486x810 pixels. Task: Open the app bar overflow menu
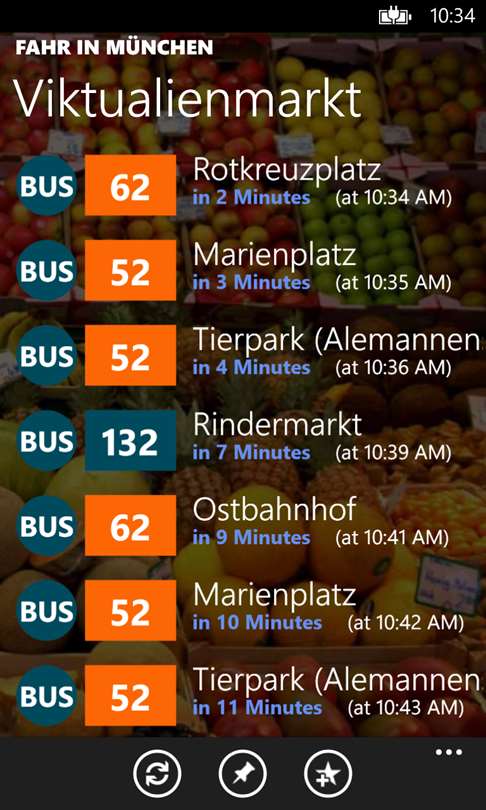pyautogui.click(x=448, y=753)
